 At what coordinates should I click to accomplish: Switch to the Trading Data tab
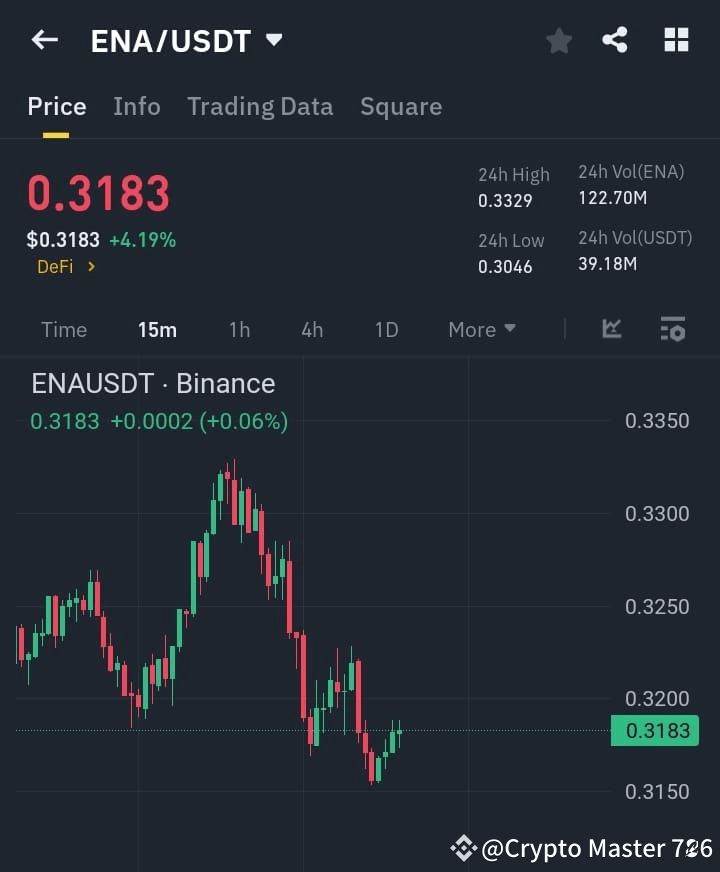(x=260, y=106)
